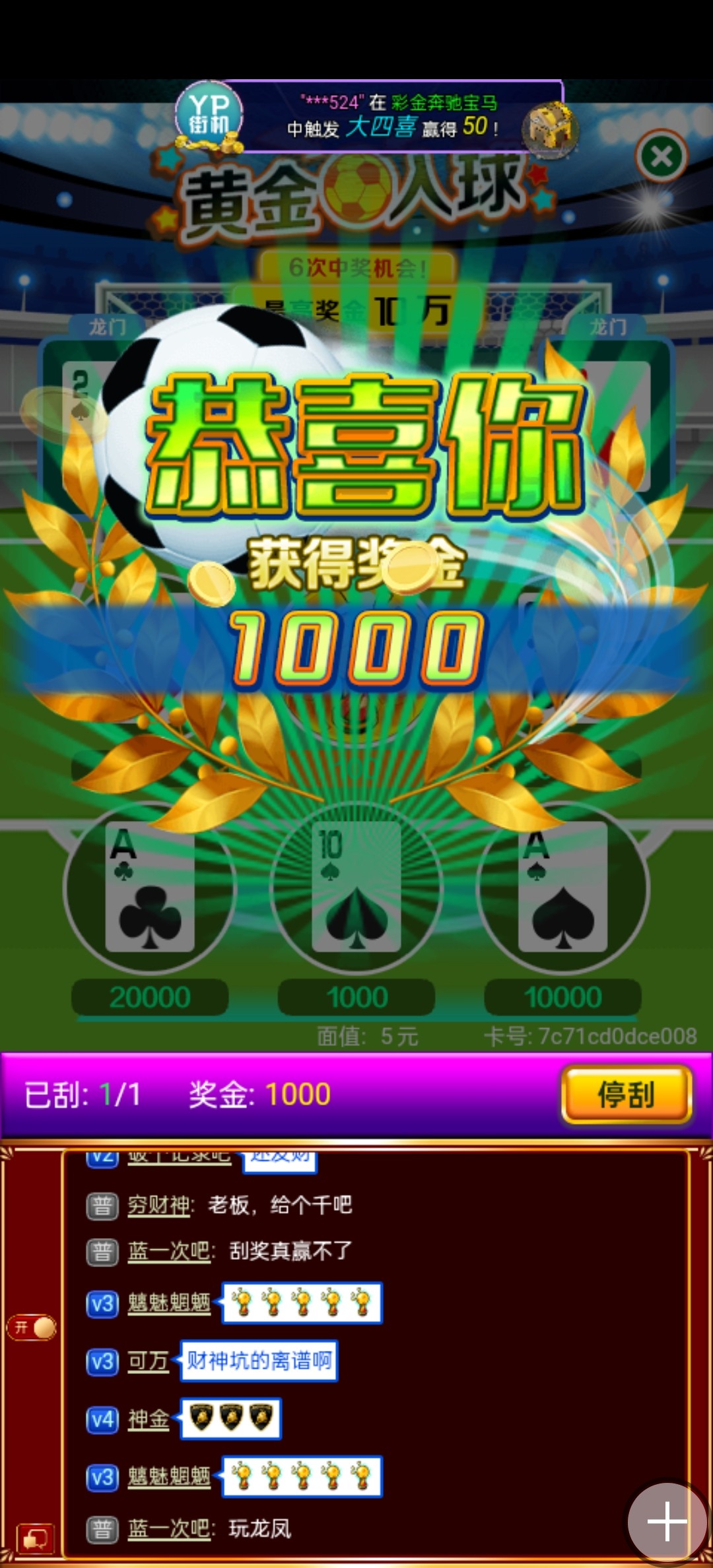This screenshot has width=713, height=1568.
Task: Close the scratch card game window
Action: (662, 157)
